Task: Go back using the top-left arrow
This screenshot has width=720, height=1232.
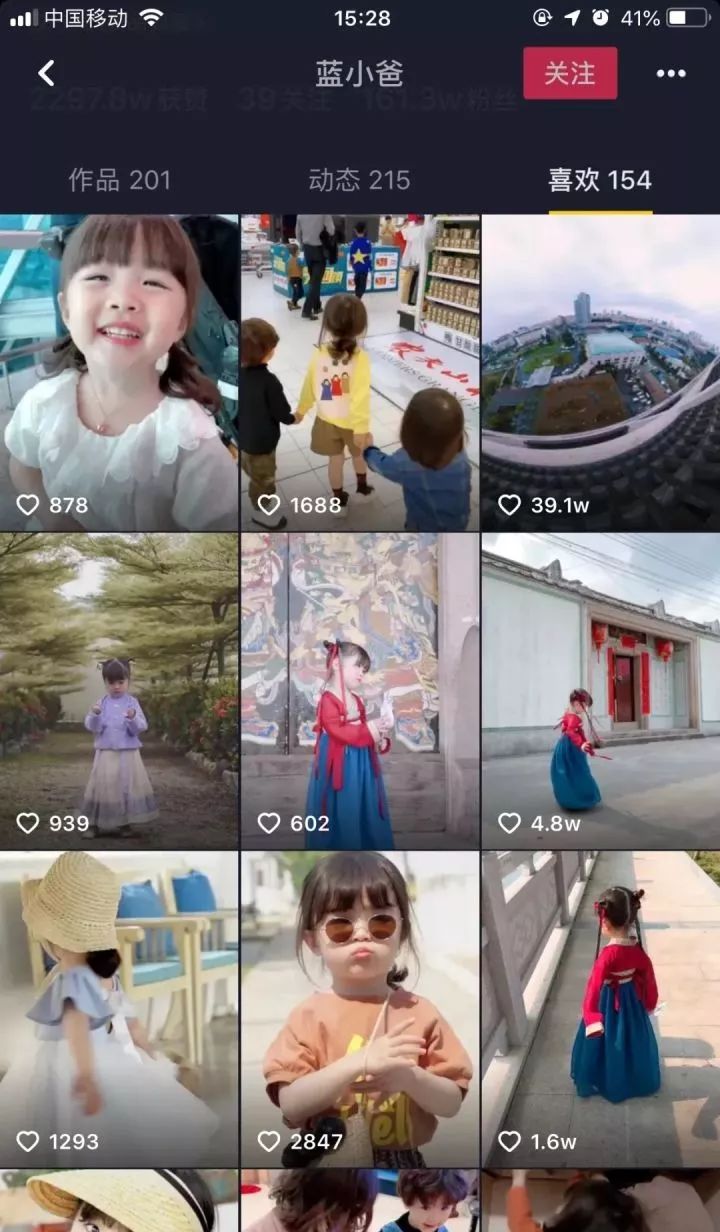Action: click(x=46, y=73)
